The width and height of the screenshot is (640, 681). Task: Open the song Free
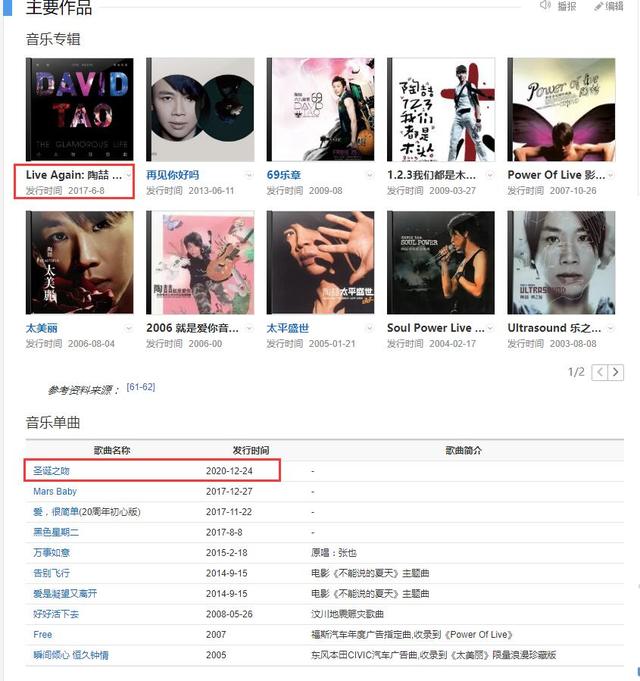[x=43, y=635]
